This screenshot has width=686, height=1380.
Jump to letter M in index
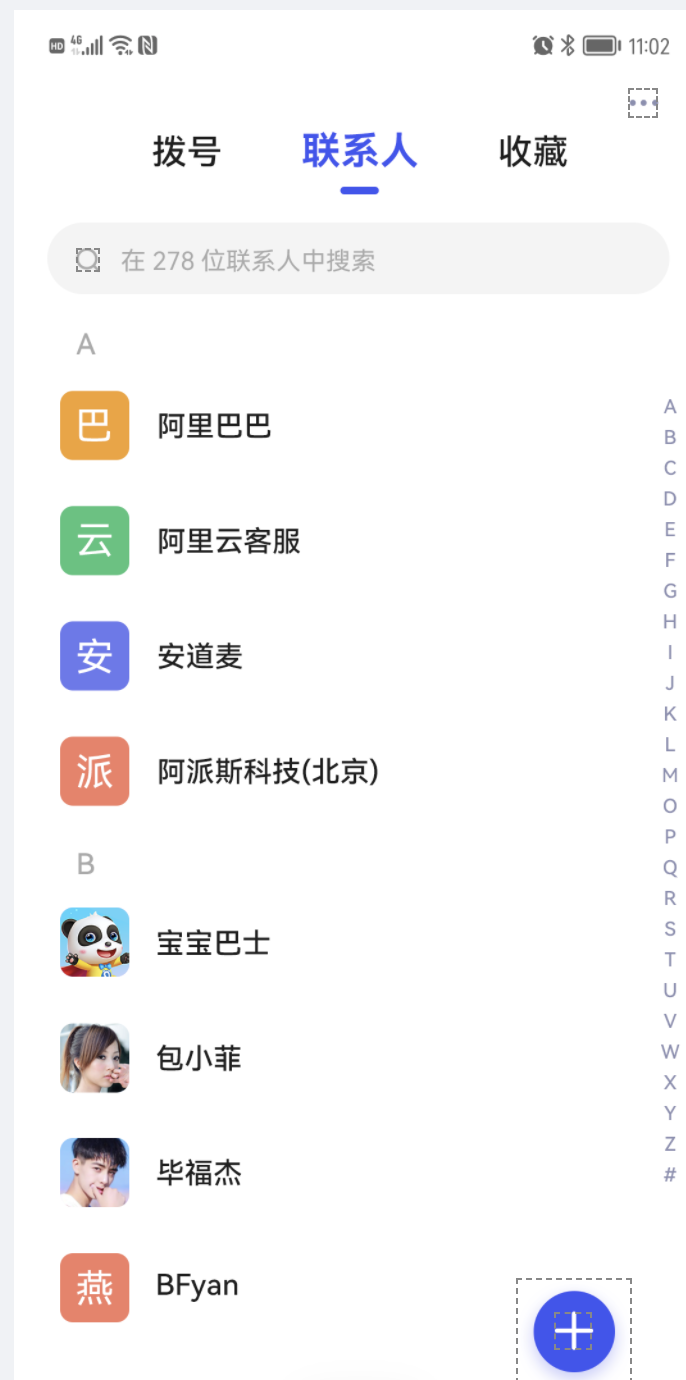[x=670, y=775]
